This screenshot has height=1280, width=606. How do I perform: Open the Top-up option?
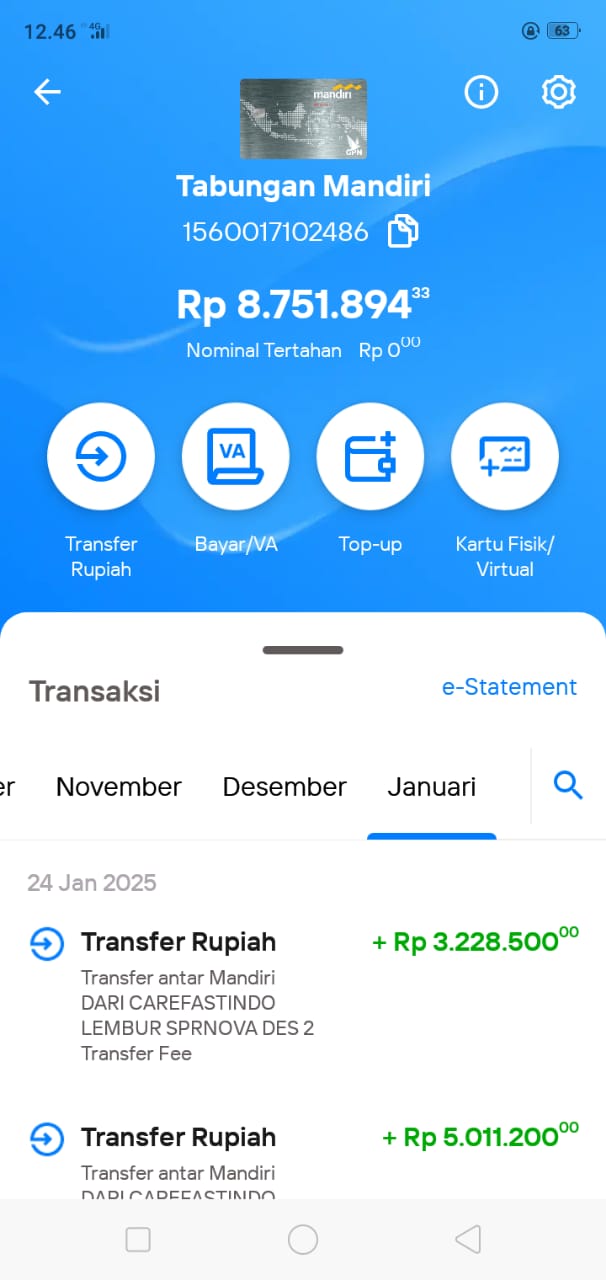370,457
